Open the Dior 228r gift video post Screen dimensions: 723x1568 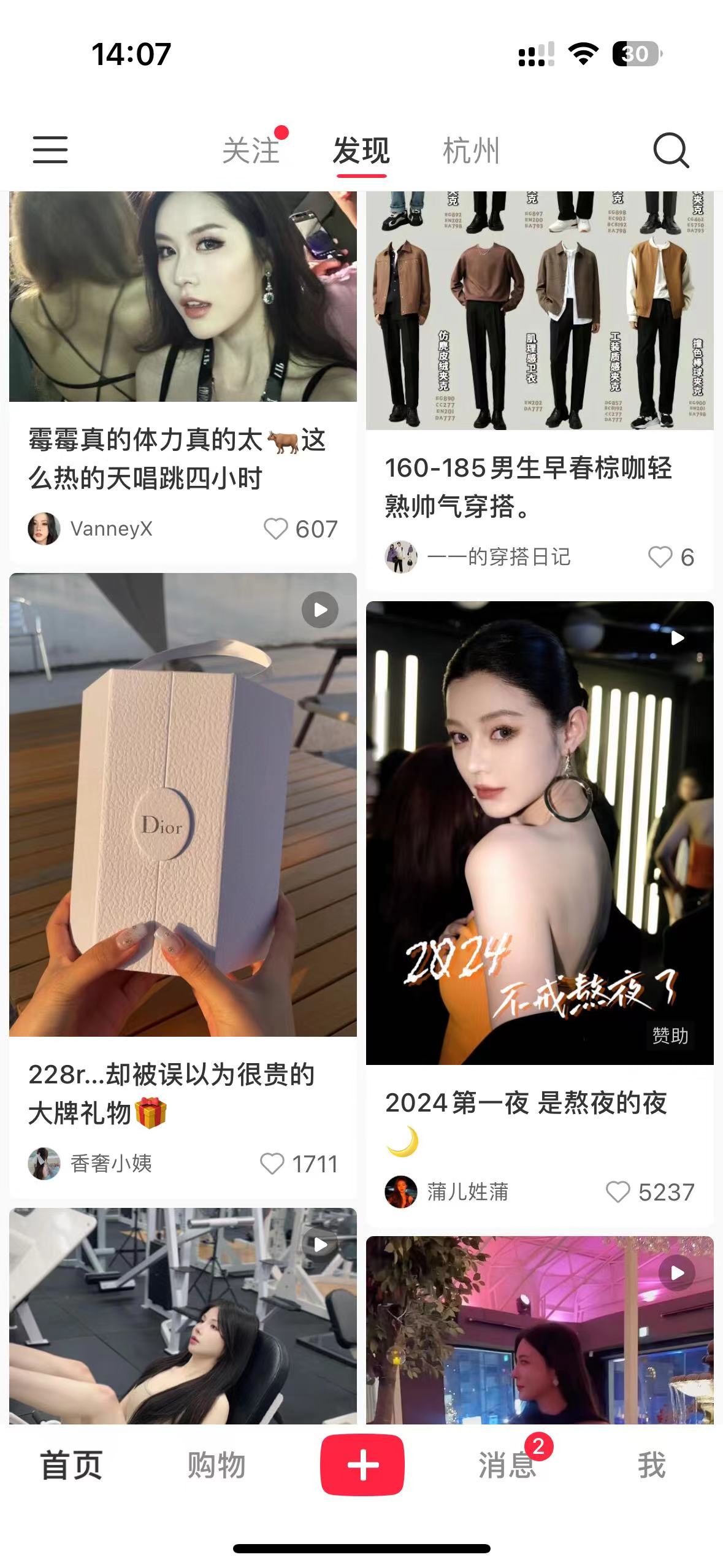[x=183, y=805]
